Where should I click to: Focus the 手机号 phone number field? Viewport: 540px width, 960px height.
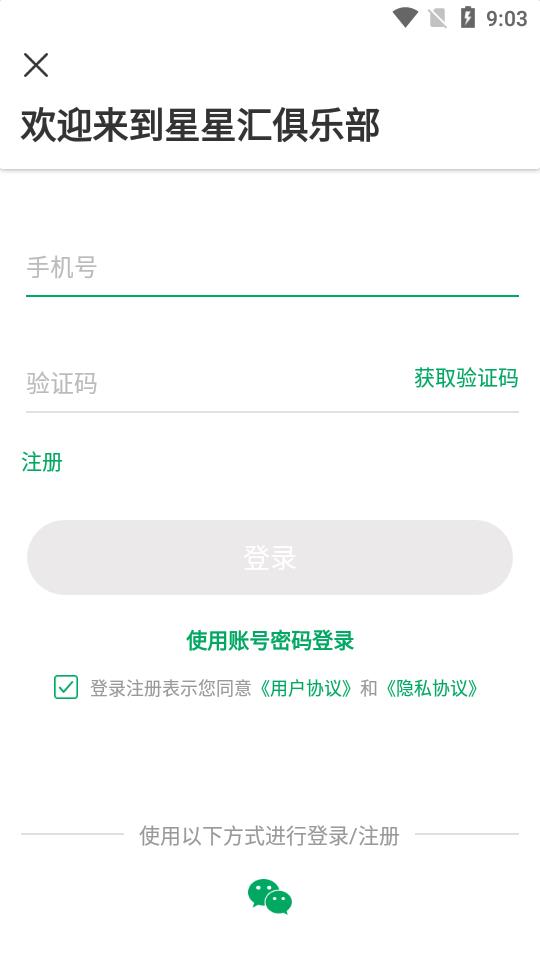272,268
